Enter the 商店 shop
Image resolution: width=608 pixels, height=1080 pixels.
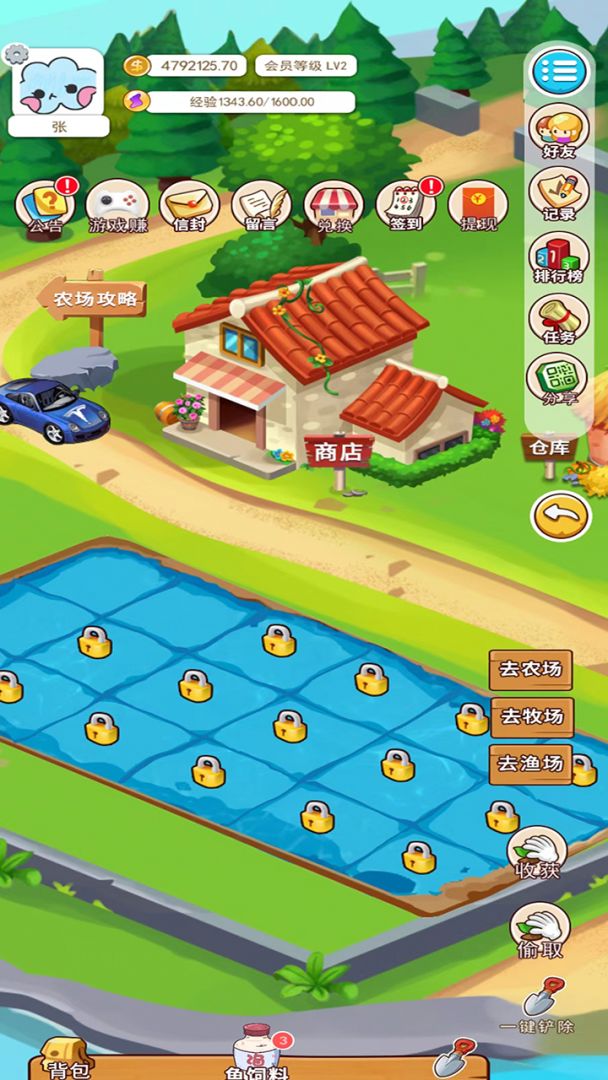coord(338,452)
